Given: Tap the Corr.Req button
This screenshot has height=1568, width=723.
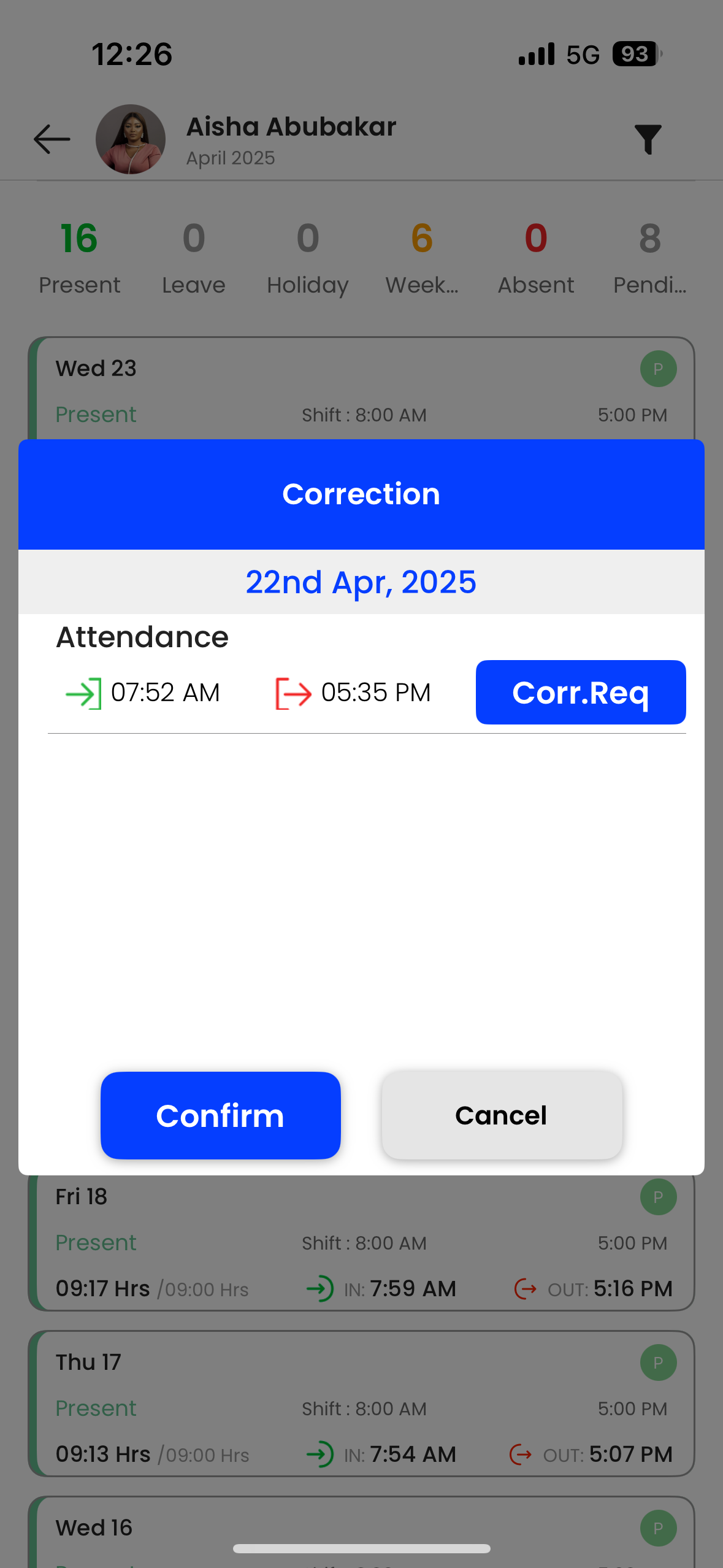Looking at the screenshot, I should pos(581,692).
